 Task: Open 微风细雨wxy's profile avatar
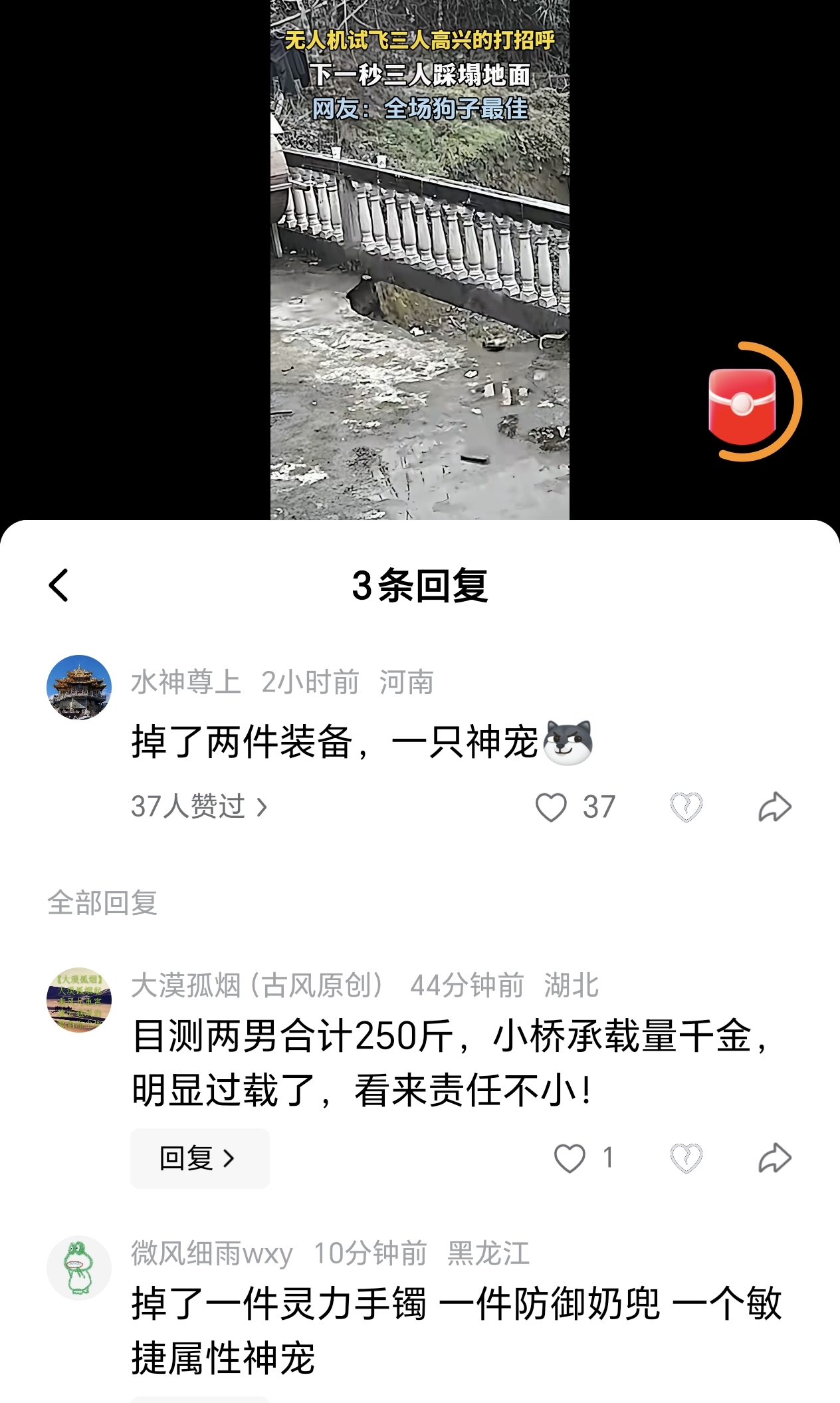(79, 1267)
